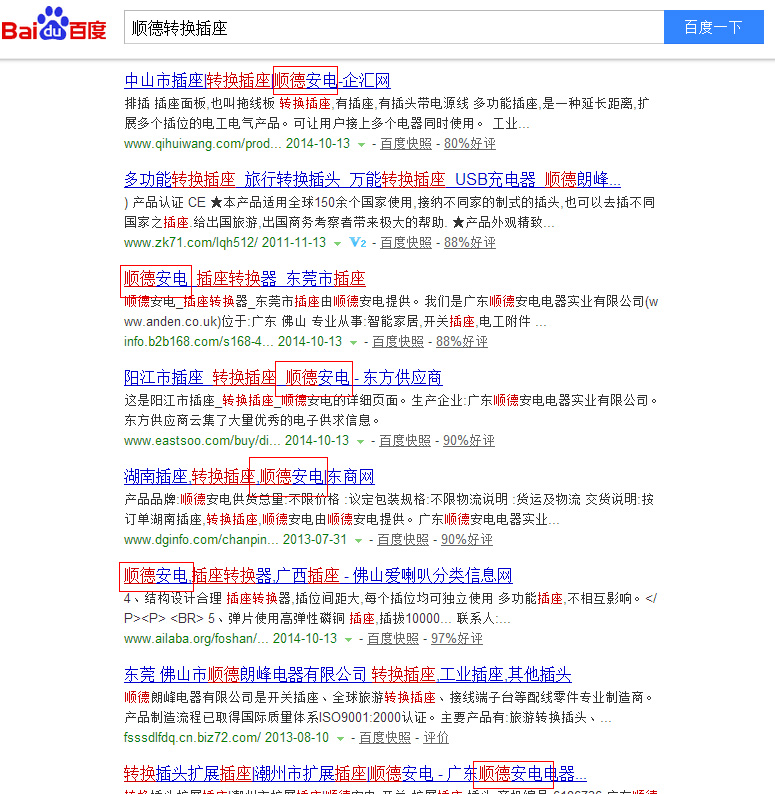This screenshot has height=794, width=775.
Task: View 百度快照 for the zk71.com result
Action: coord(406,243)
